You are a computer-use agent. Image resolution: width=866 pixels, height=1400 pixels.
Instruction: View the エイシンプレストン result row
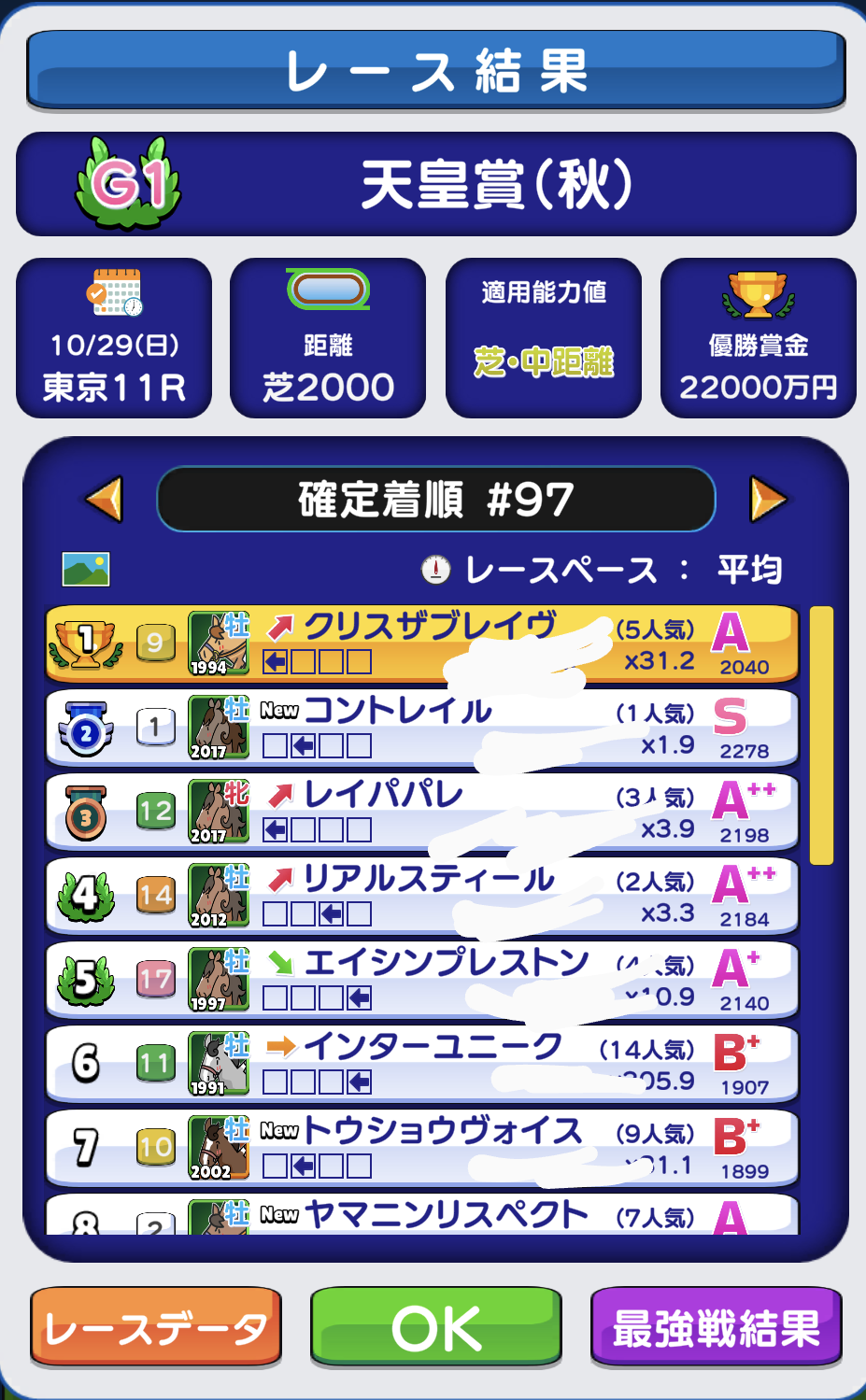click(422, 980)
